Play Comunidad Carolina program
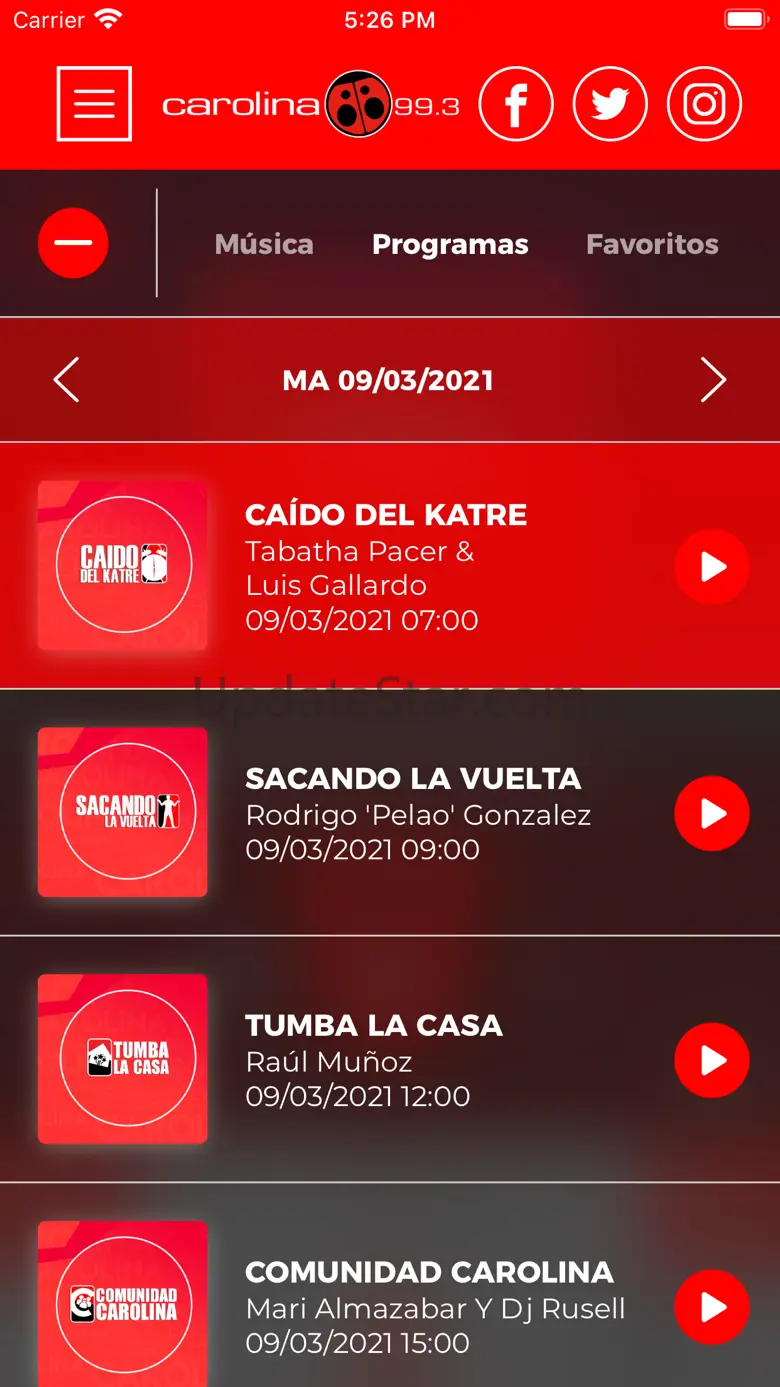 point(712,1306)
